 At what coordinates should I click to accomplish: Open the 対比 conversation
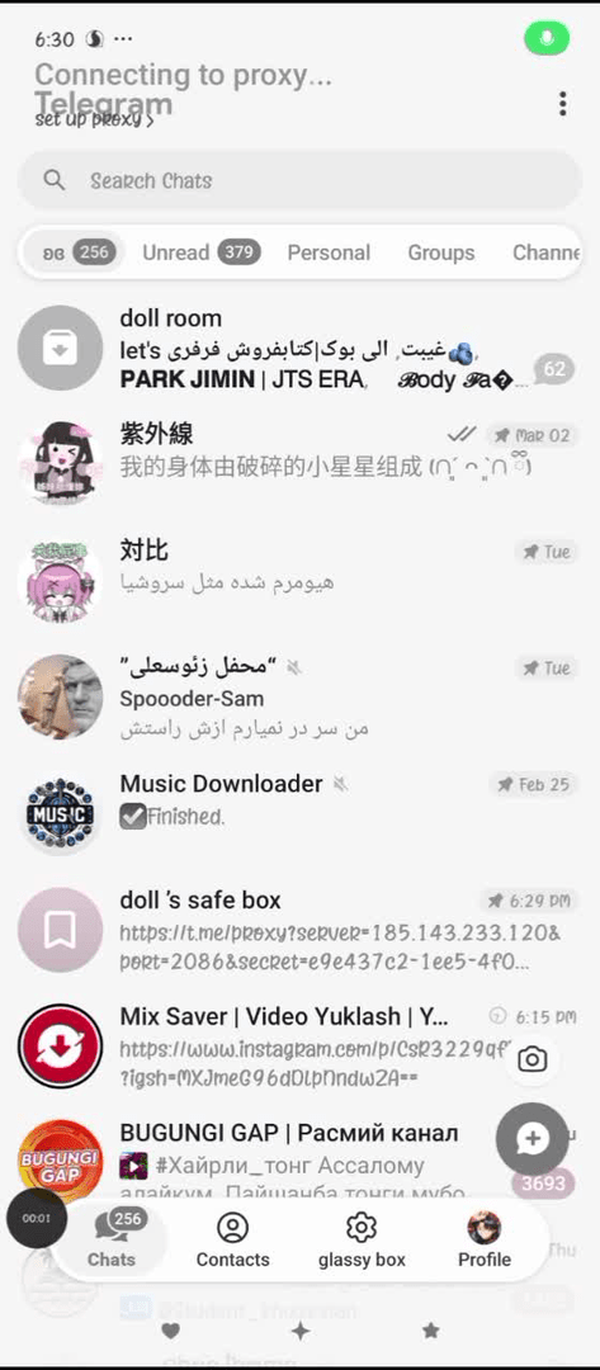(300, 578)
